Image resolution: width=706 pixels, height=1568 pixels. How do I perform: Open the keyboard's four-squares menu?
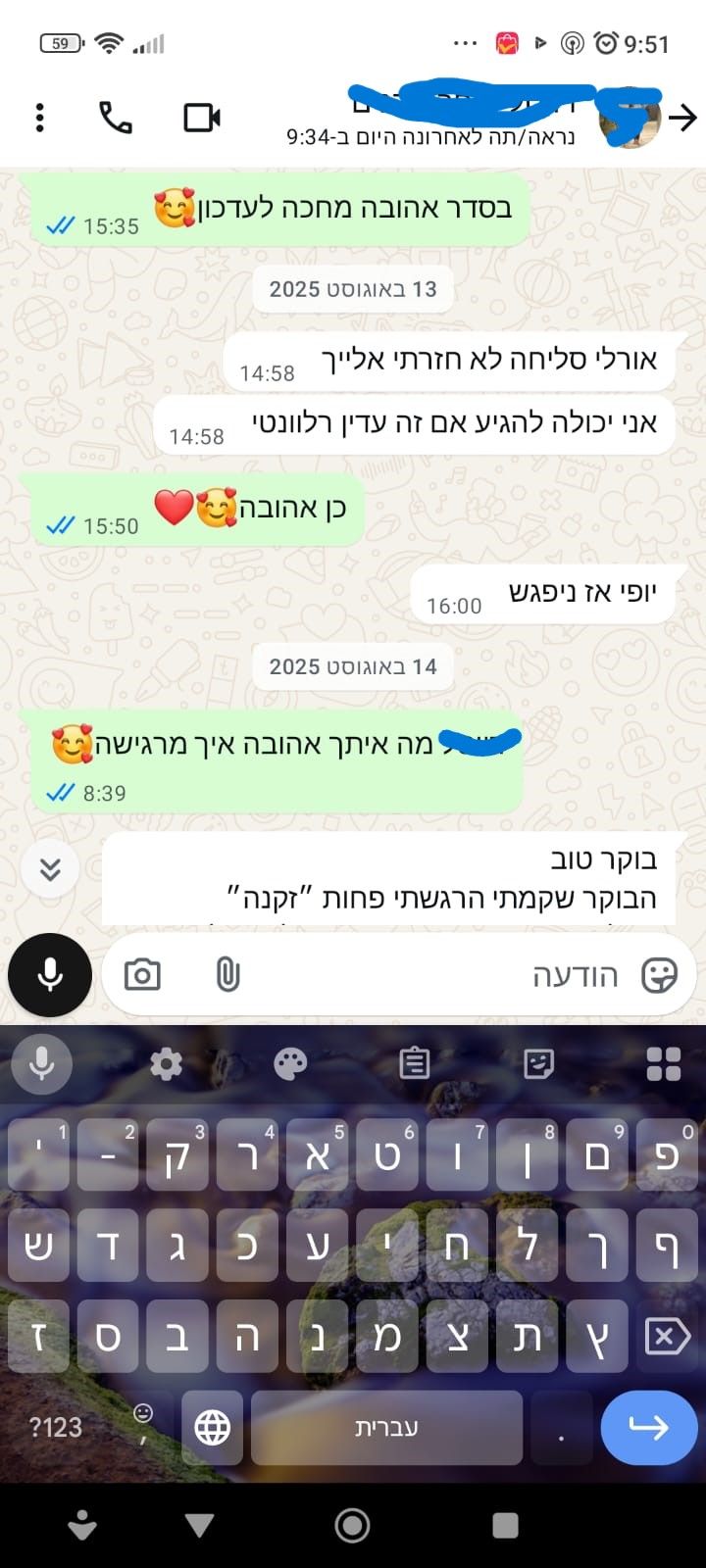(x=664, y=1063)
